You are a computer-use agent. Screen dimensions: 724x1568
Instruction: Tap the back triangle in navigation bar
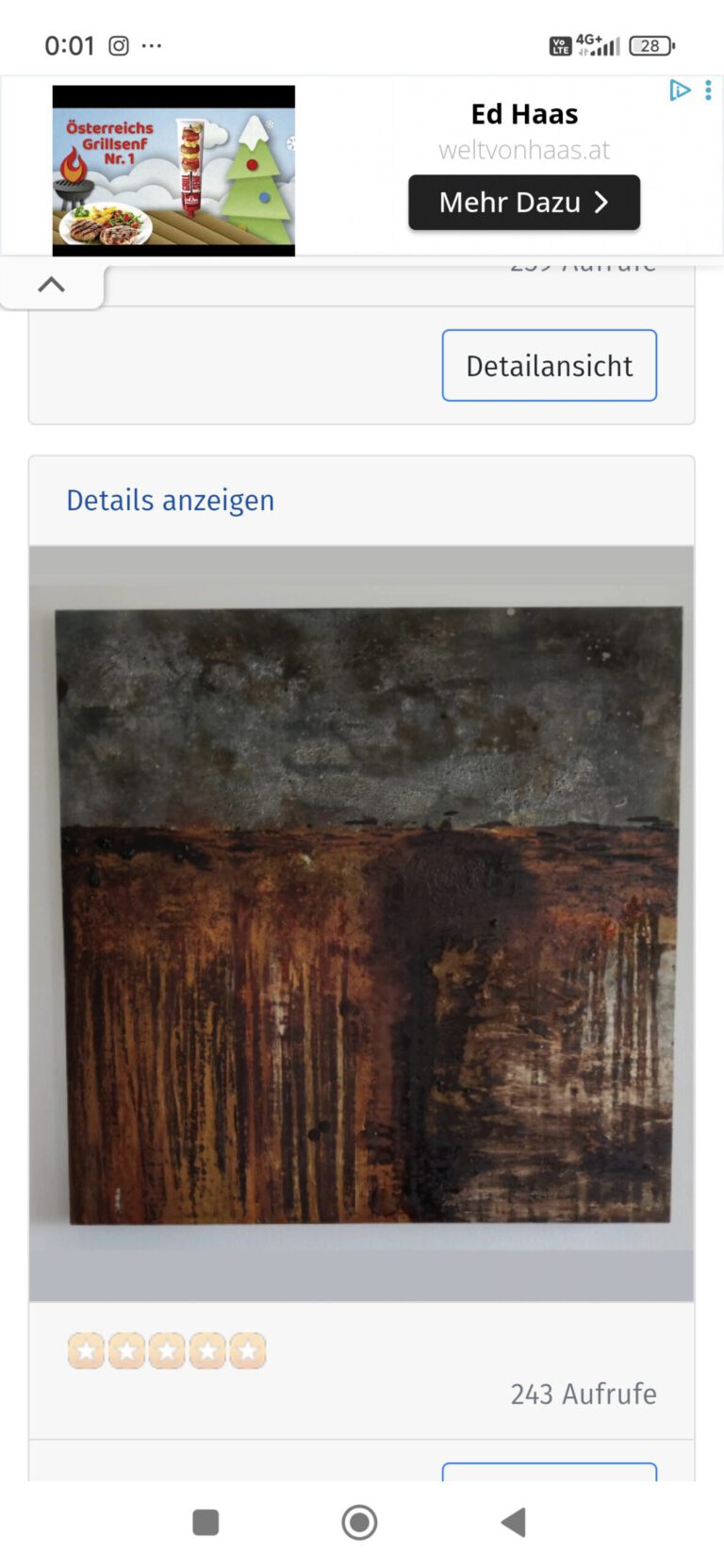pyautogui.click(x=514, y=1522)
